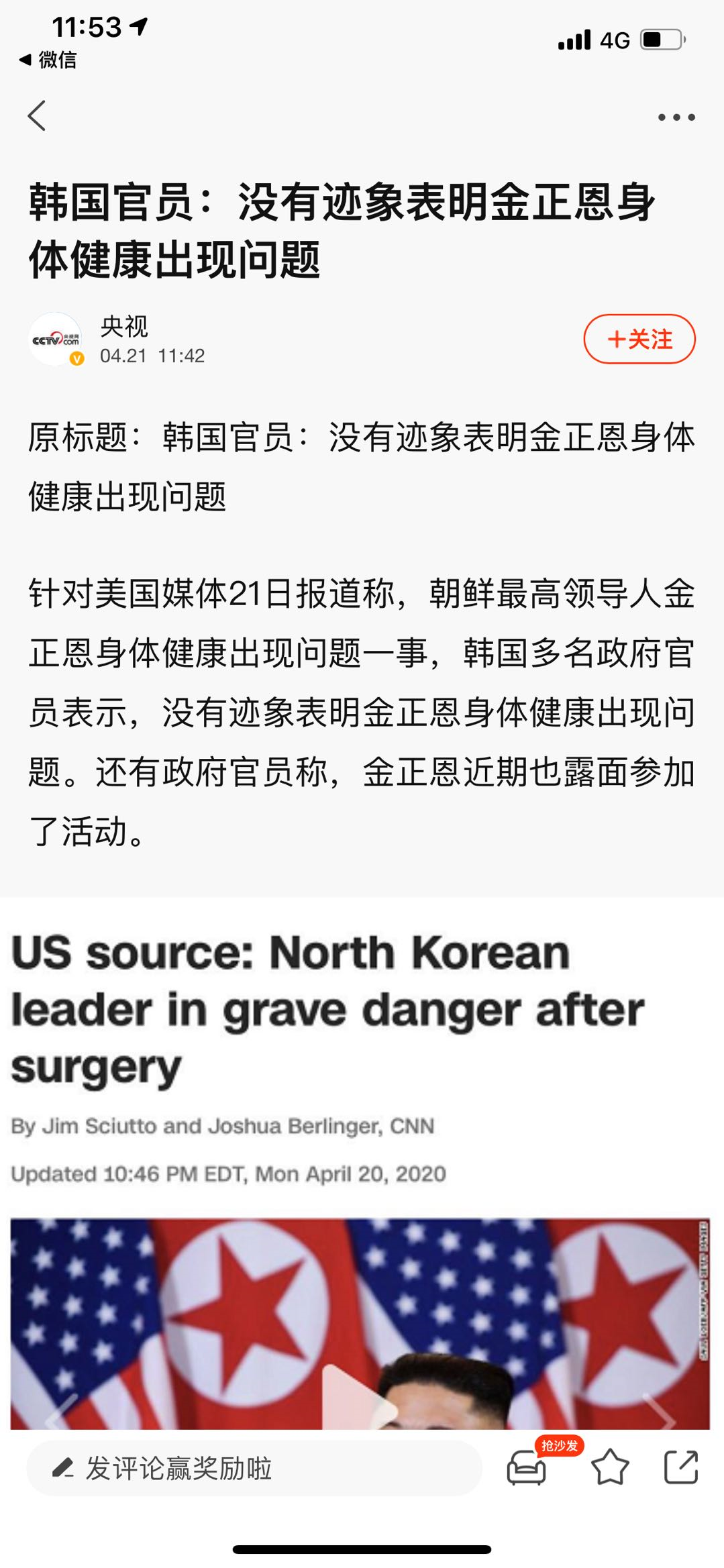724x1568 pixels.
Task: Go back to the previous page
Action: click(38, 116)
